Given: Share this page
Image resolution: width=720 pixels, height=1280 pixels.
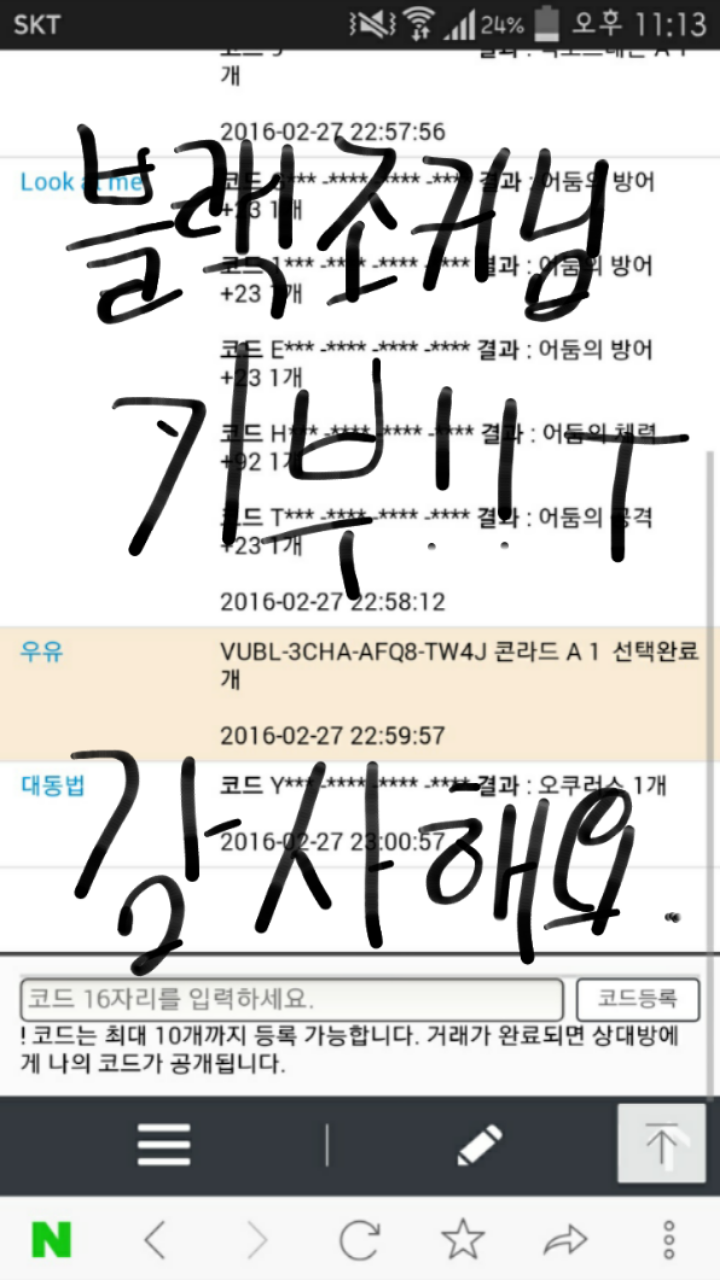Looking at the screenshot, I should (565, 1240).
